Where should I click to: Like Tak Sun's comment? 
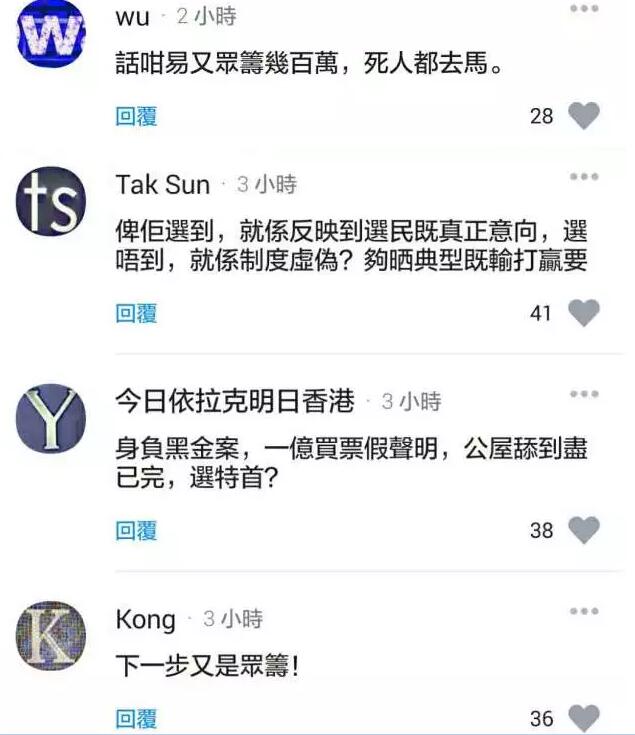(x=584, y=313)
